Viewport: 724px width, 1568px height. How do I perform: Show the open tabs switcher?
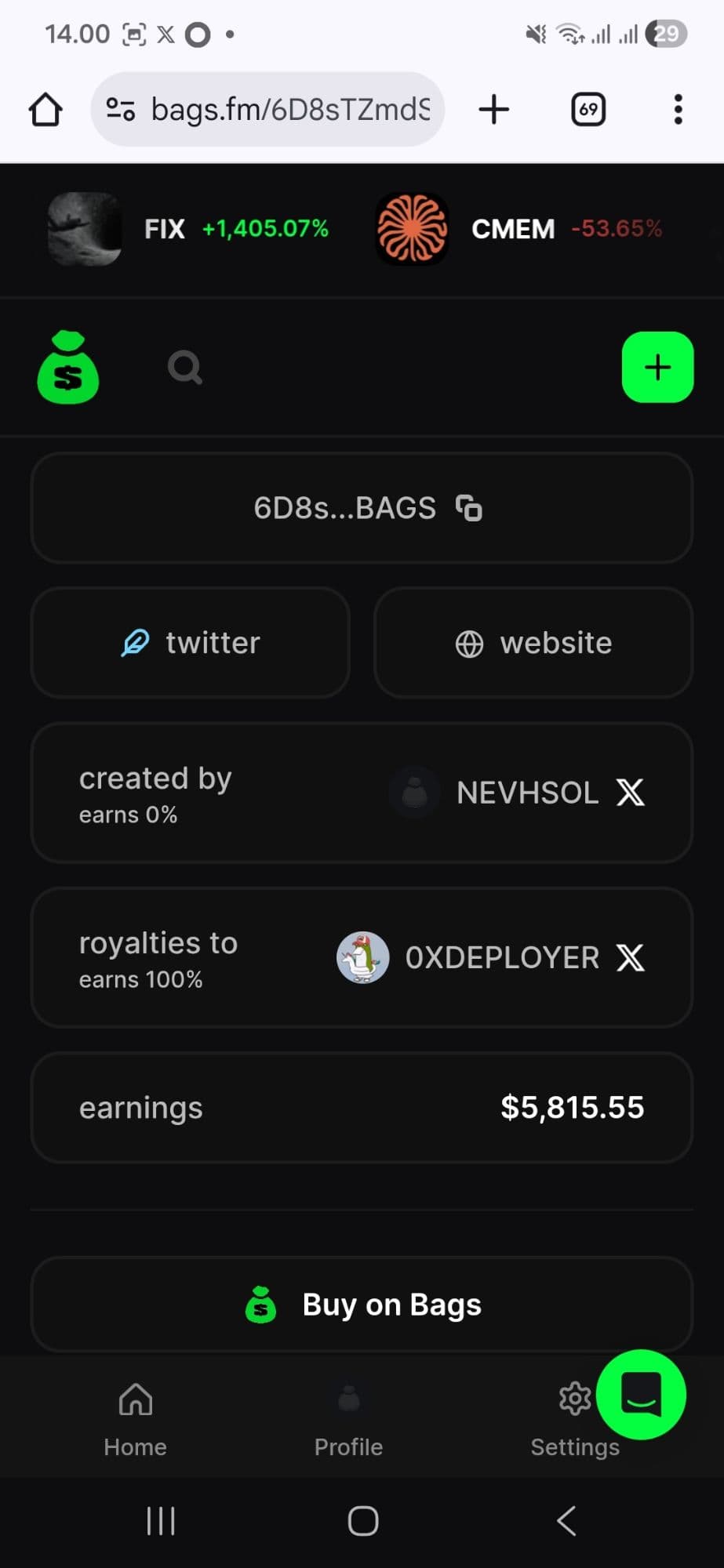pyautogui.click(x=588, y=110)
